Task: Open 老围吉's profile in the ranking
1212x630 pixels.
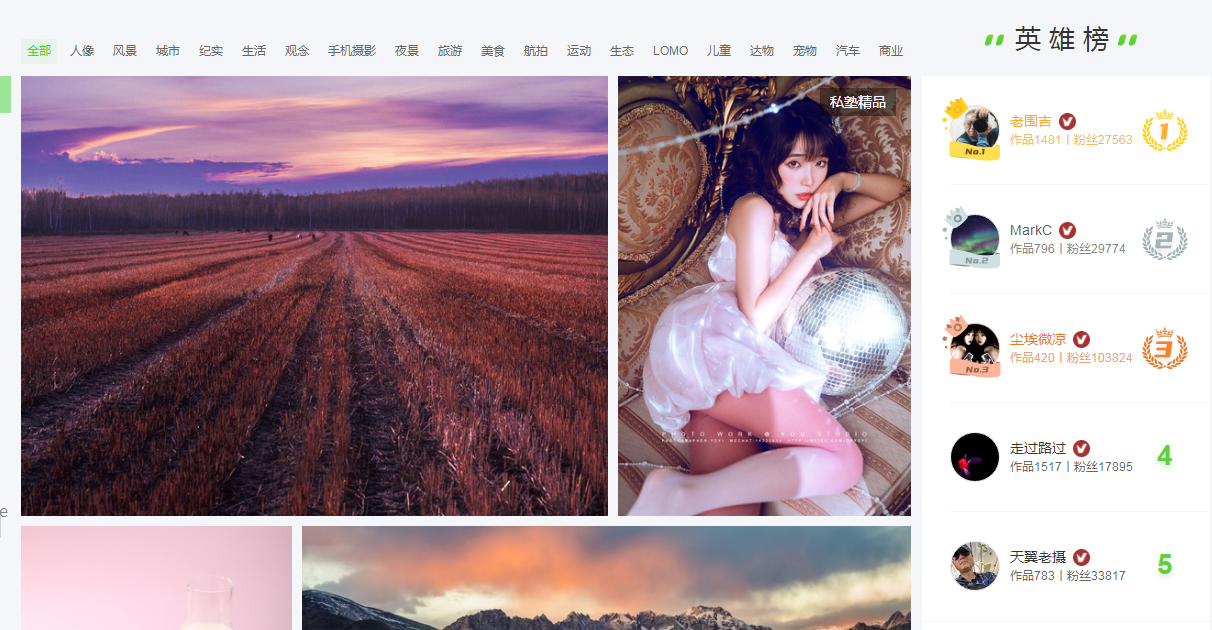Action: coord(1030,121)
